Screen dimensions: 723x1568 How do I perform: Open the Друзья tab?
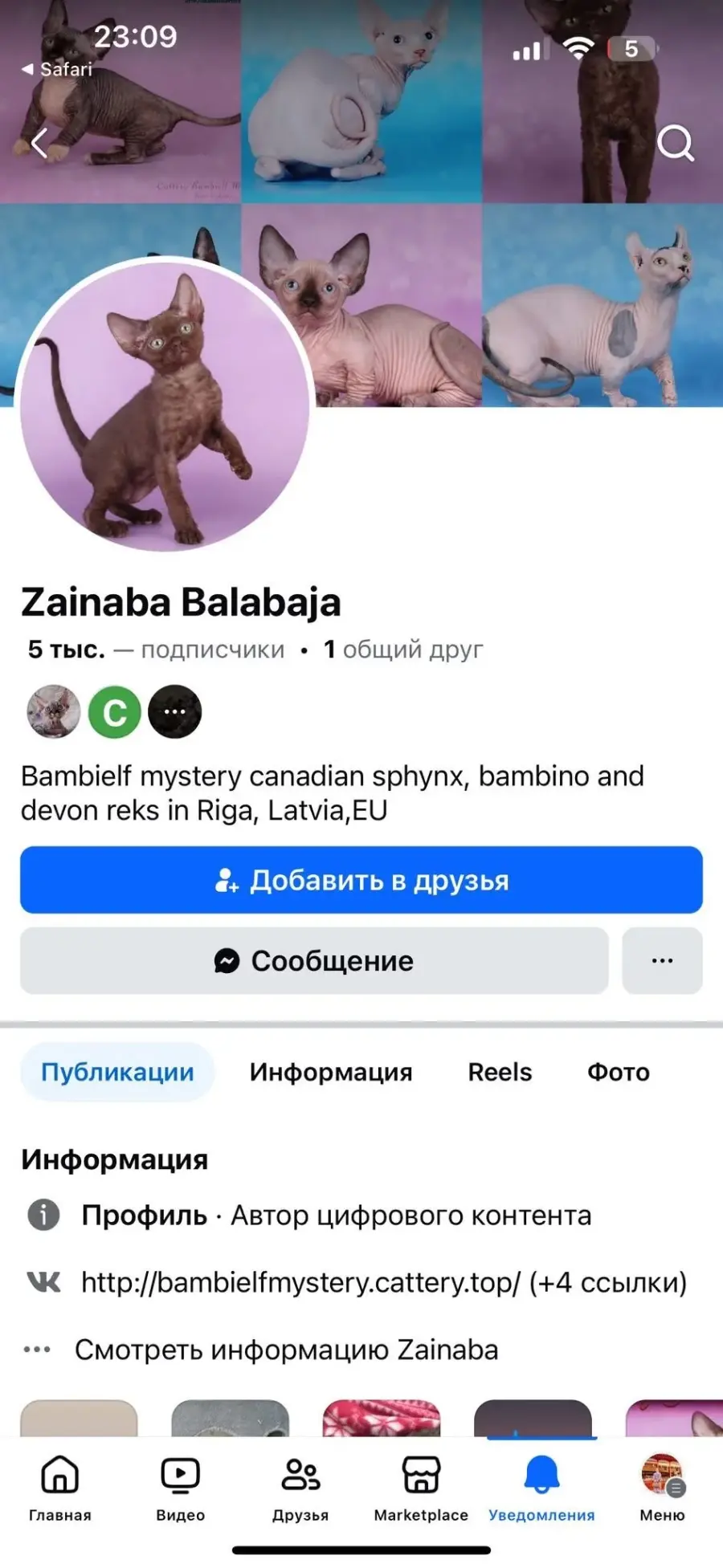[300, 1488]
